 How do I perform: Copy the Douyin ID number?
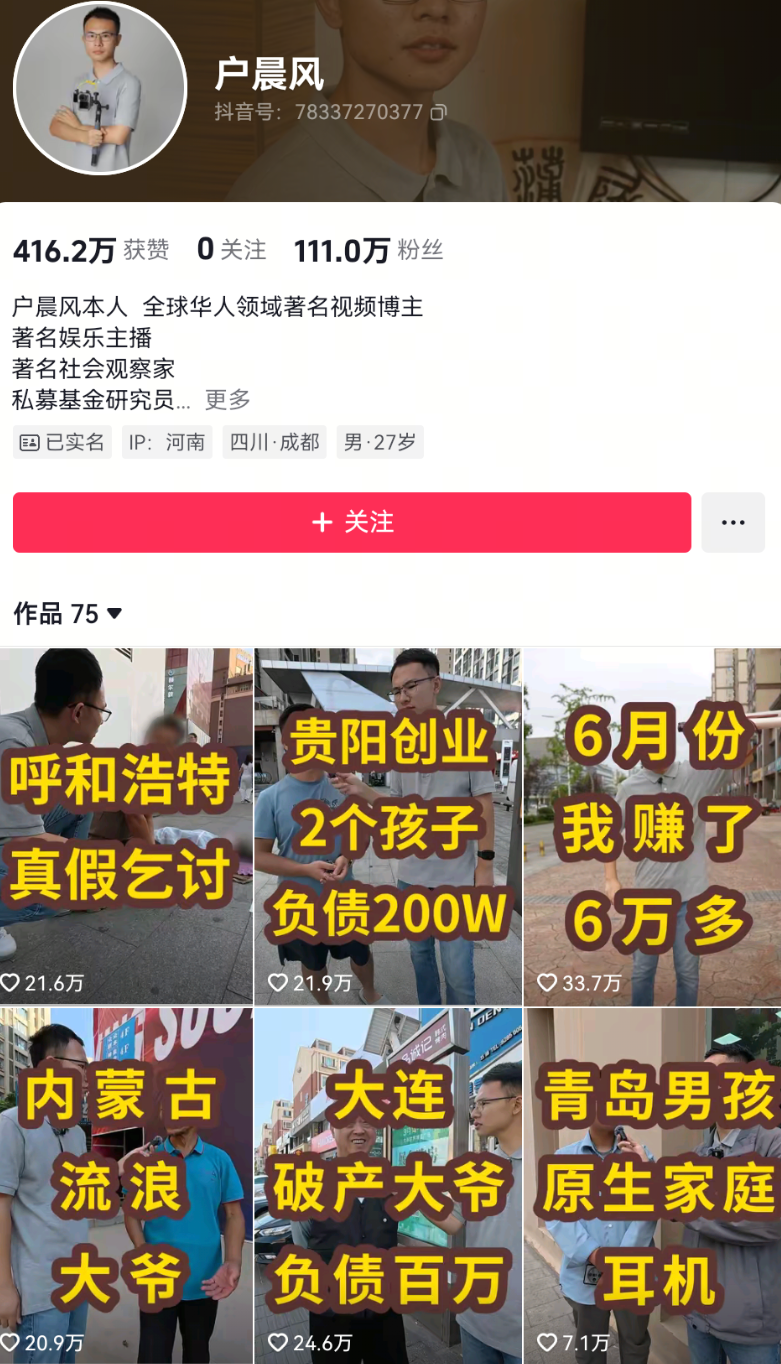pos(438,113)
